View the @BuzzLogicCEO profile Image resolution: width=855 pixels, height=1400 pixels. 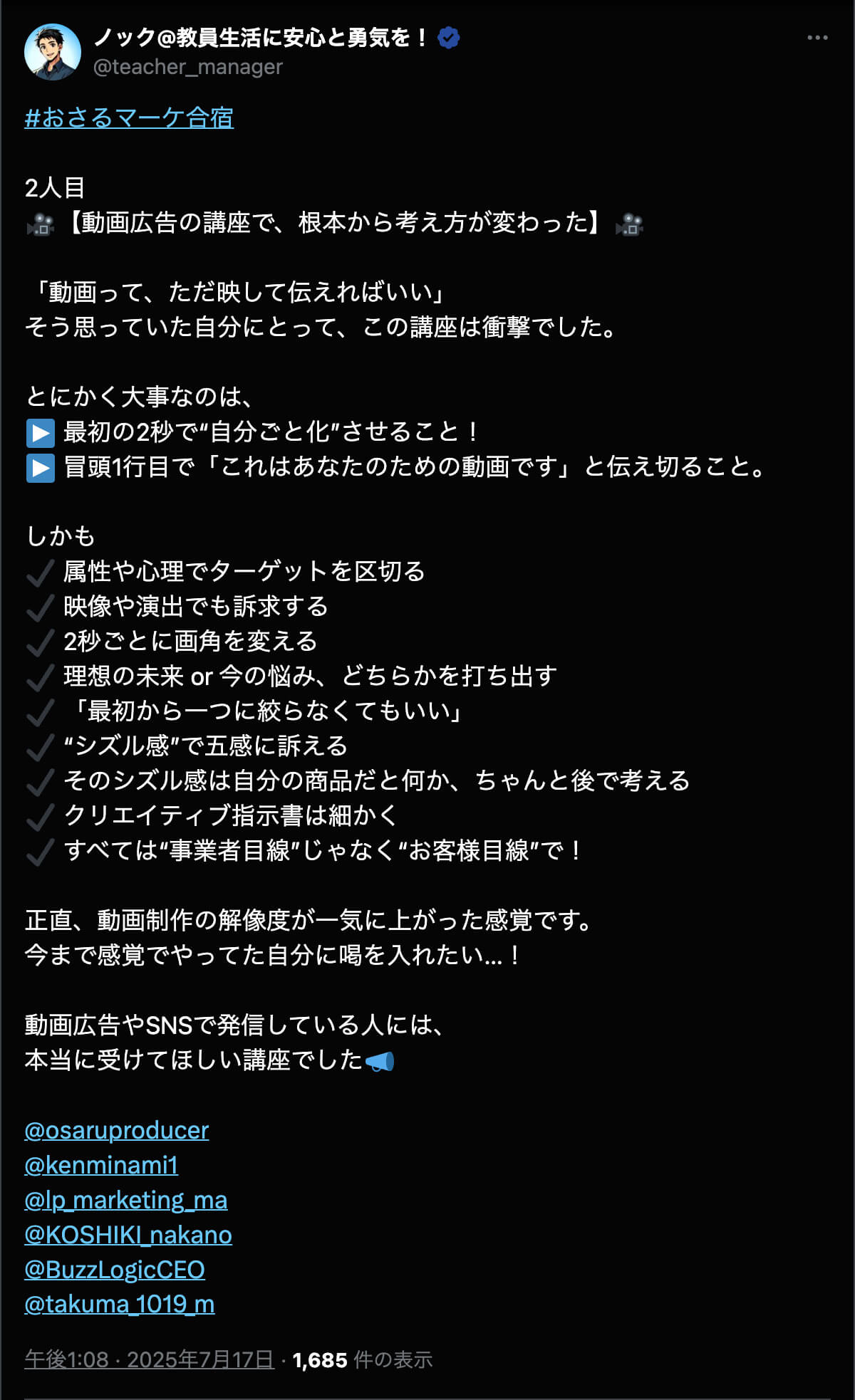[x=115, y=1270]
